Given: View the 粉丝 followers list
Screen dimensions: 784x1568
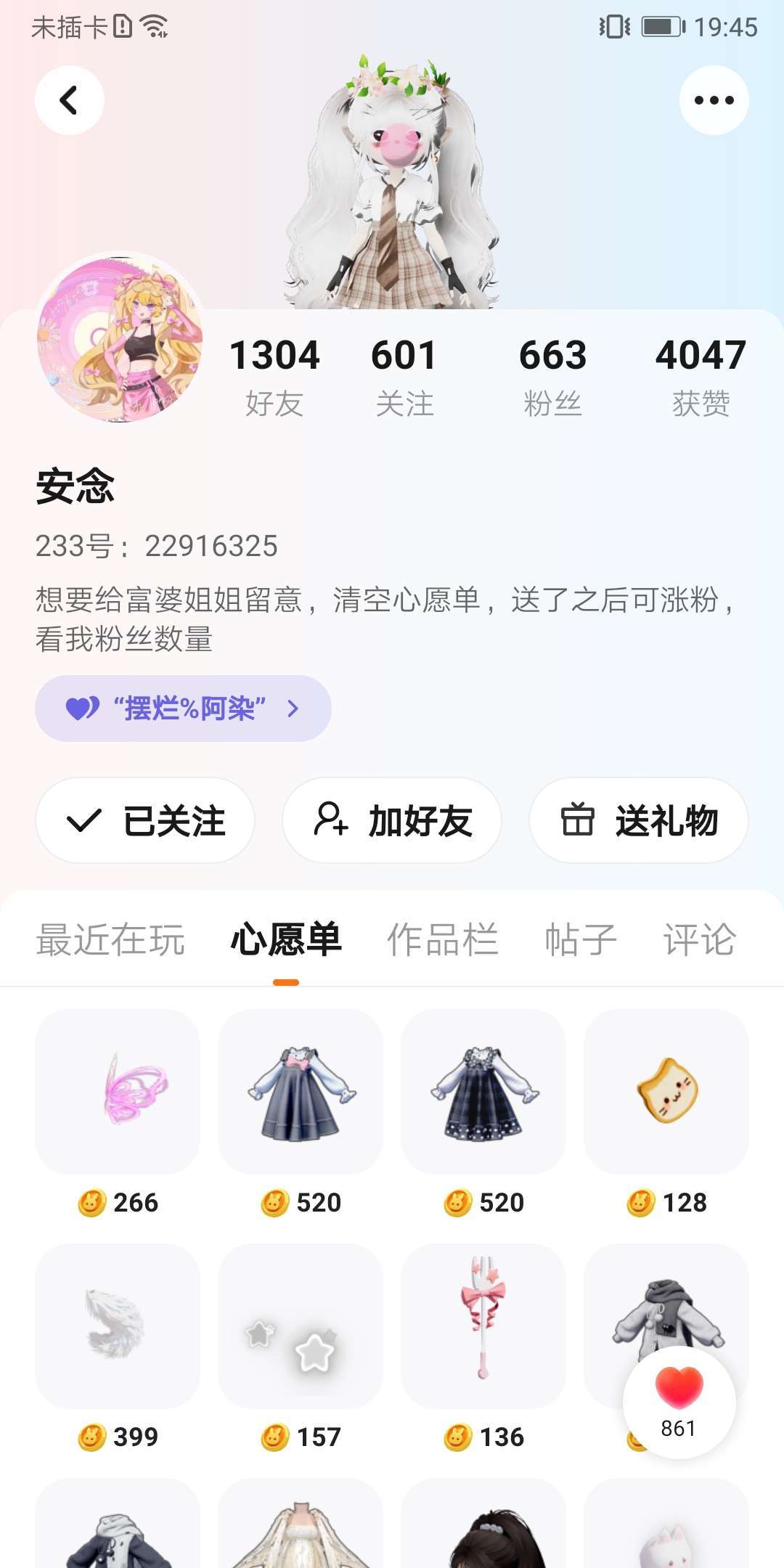Looking at the screenshot, I should (x=552, y=376).
